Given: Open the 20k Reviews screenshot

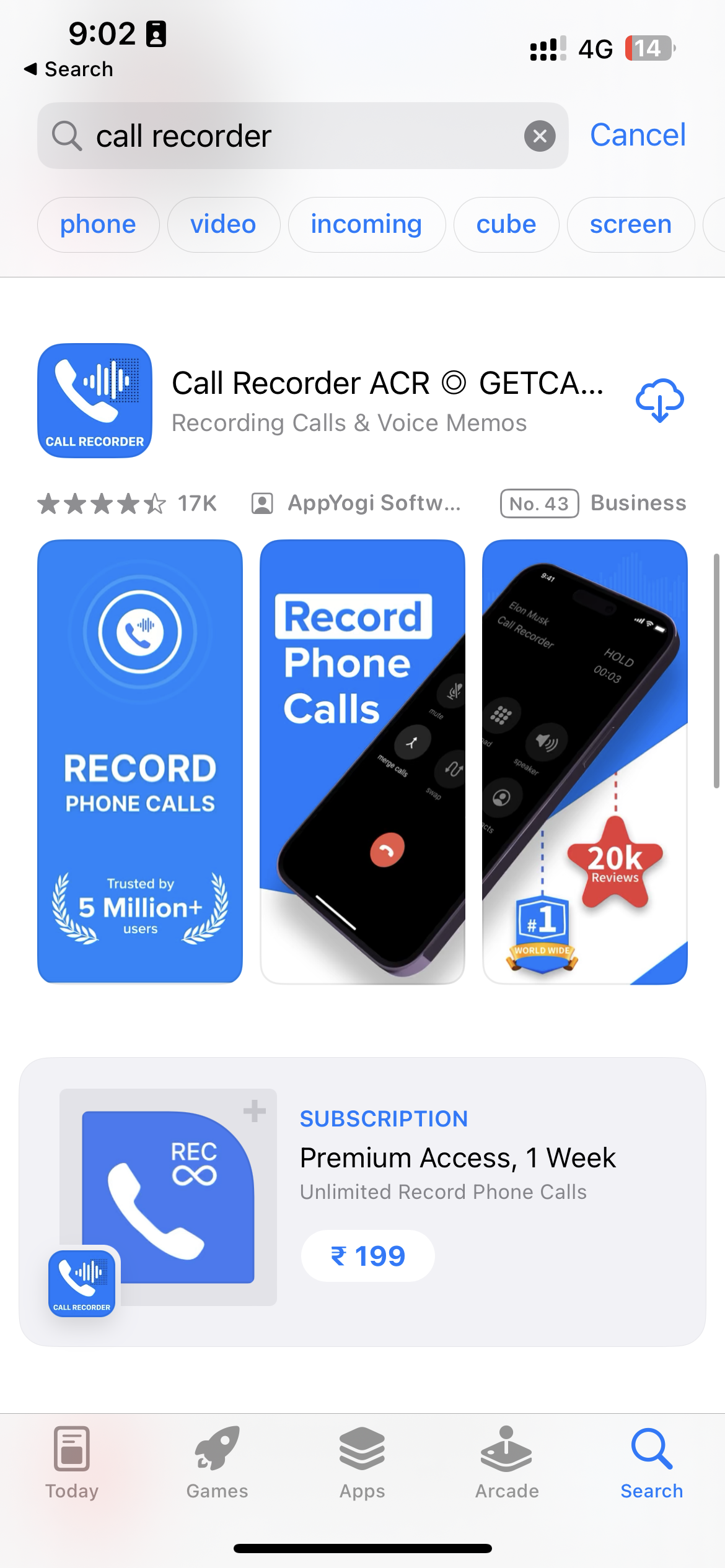Looking at the screenshot, I should (x=584, y=762).
